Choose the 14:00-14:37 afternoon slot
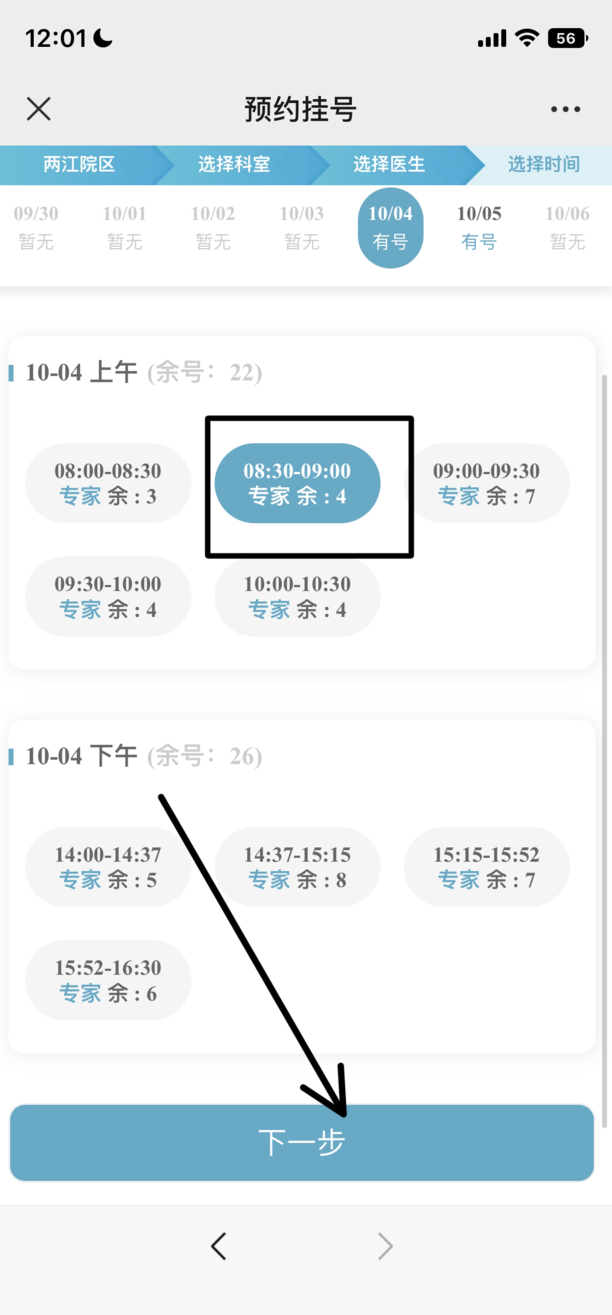 click(107, 867)
